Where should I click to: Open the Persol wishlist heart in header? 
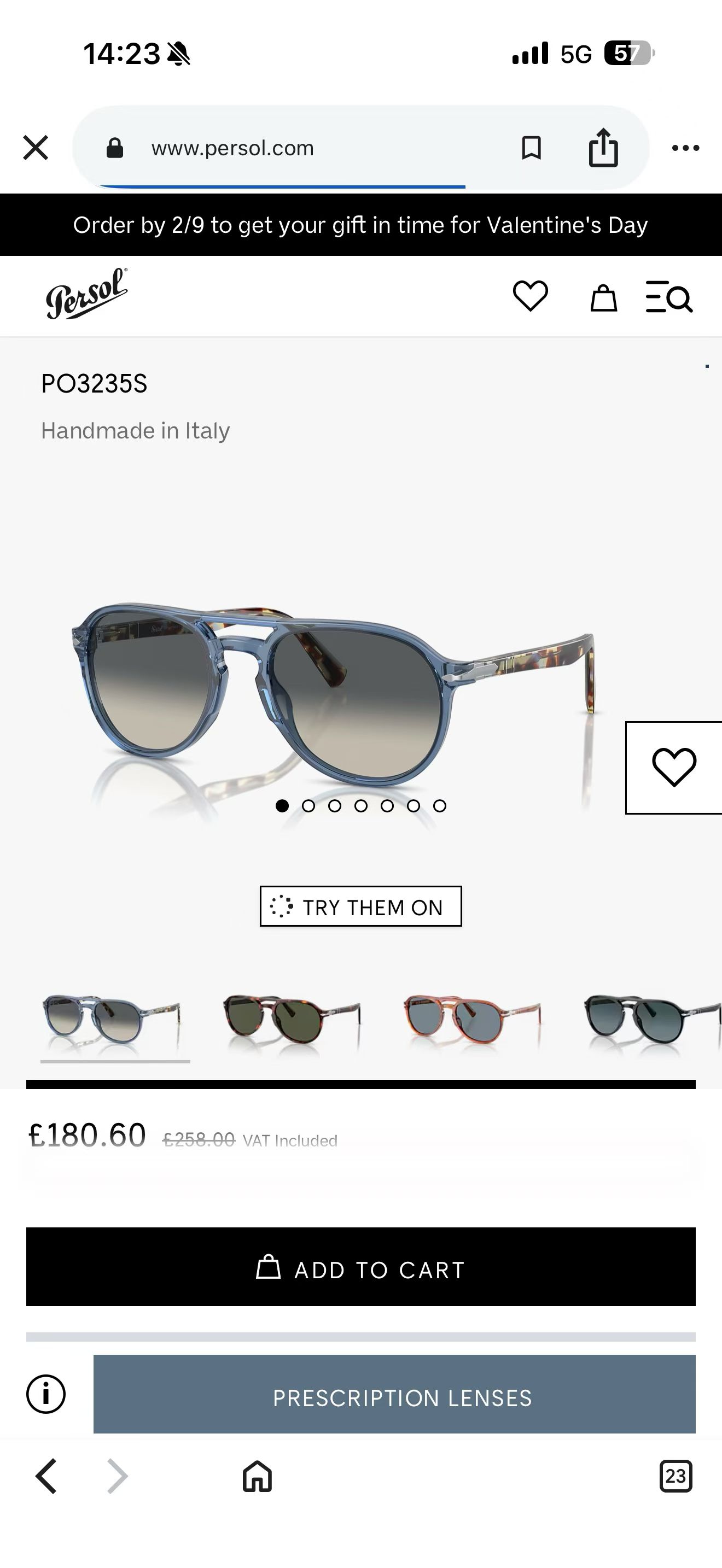[530, 296]
